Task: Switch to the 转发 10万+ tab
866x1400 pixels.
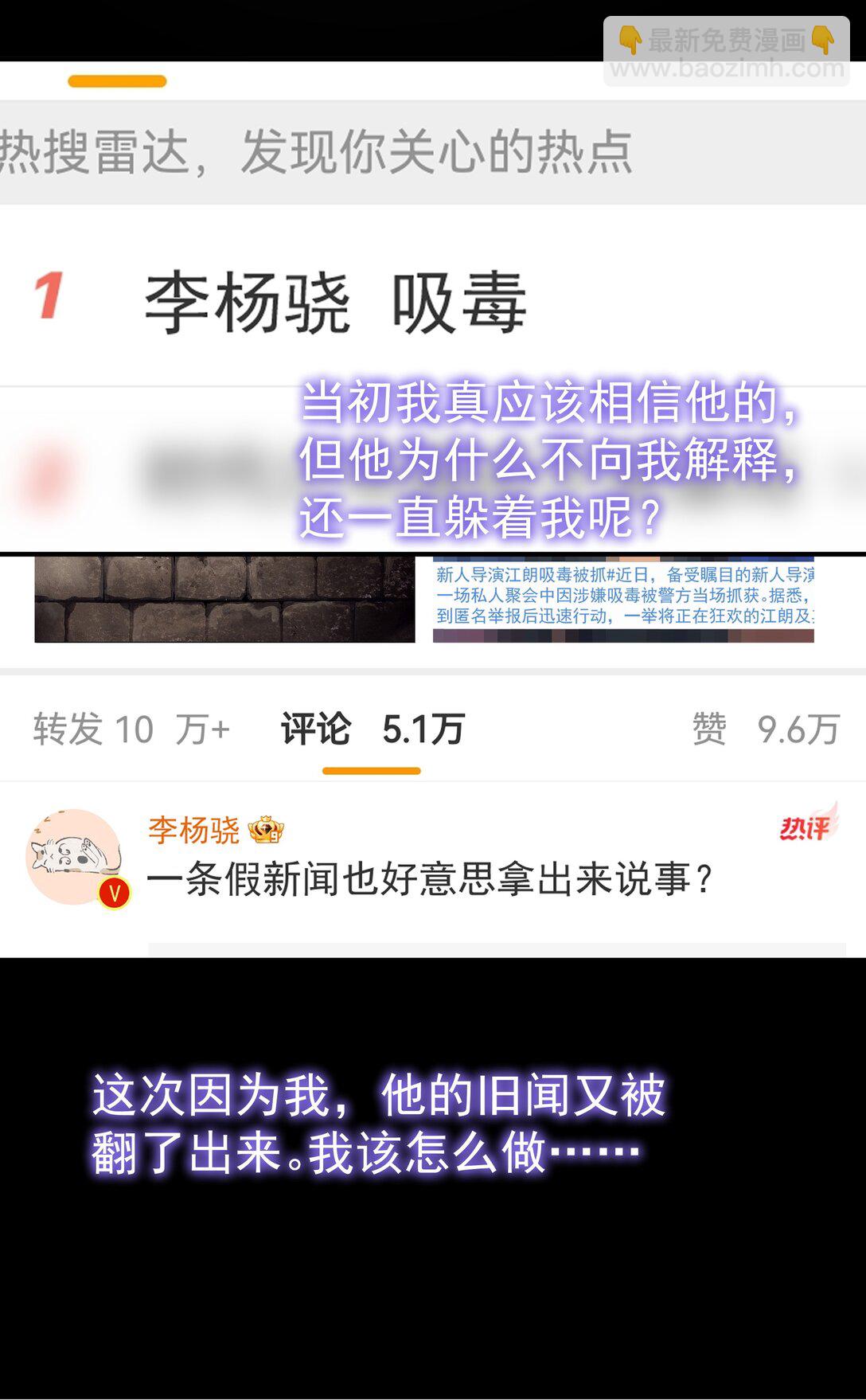Action: [x=131, y=730]
